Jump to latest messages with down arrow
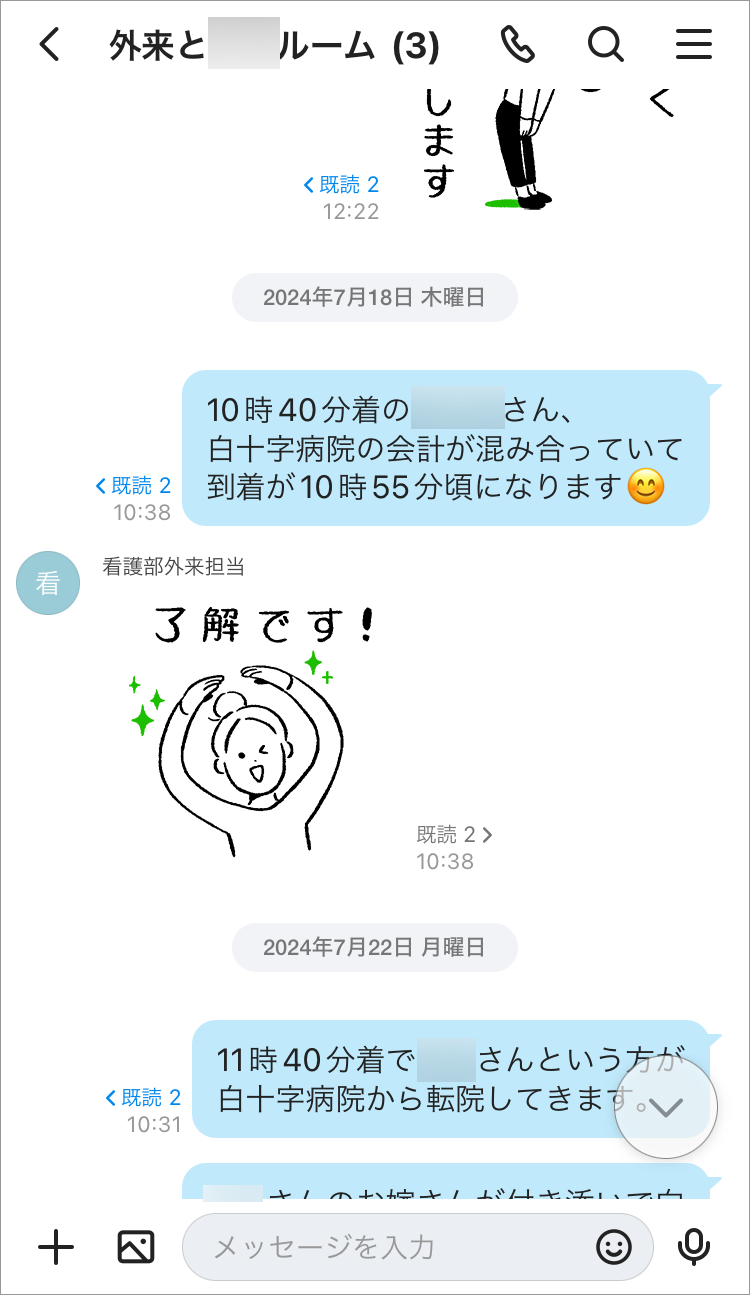The height and width of the screenshot is (1295, 750). [x=665, y=1107]
